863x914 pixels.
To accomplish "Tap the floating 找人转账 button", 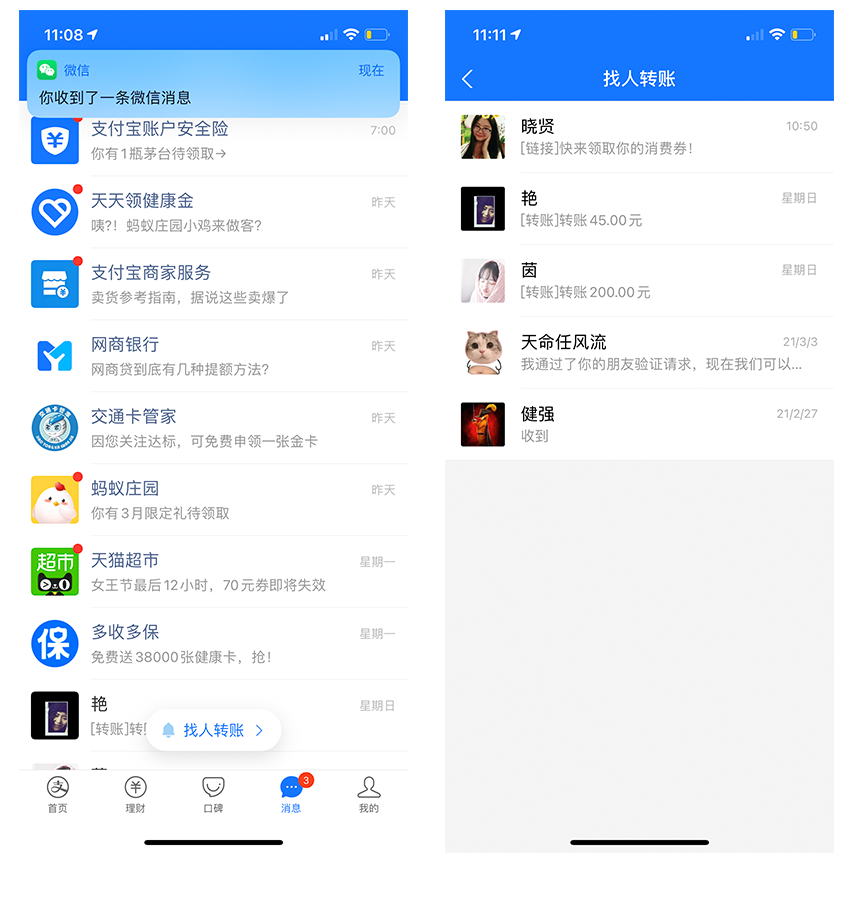I will [213, 730].
